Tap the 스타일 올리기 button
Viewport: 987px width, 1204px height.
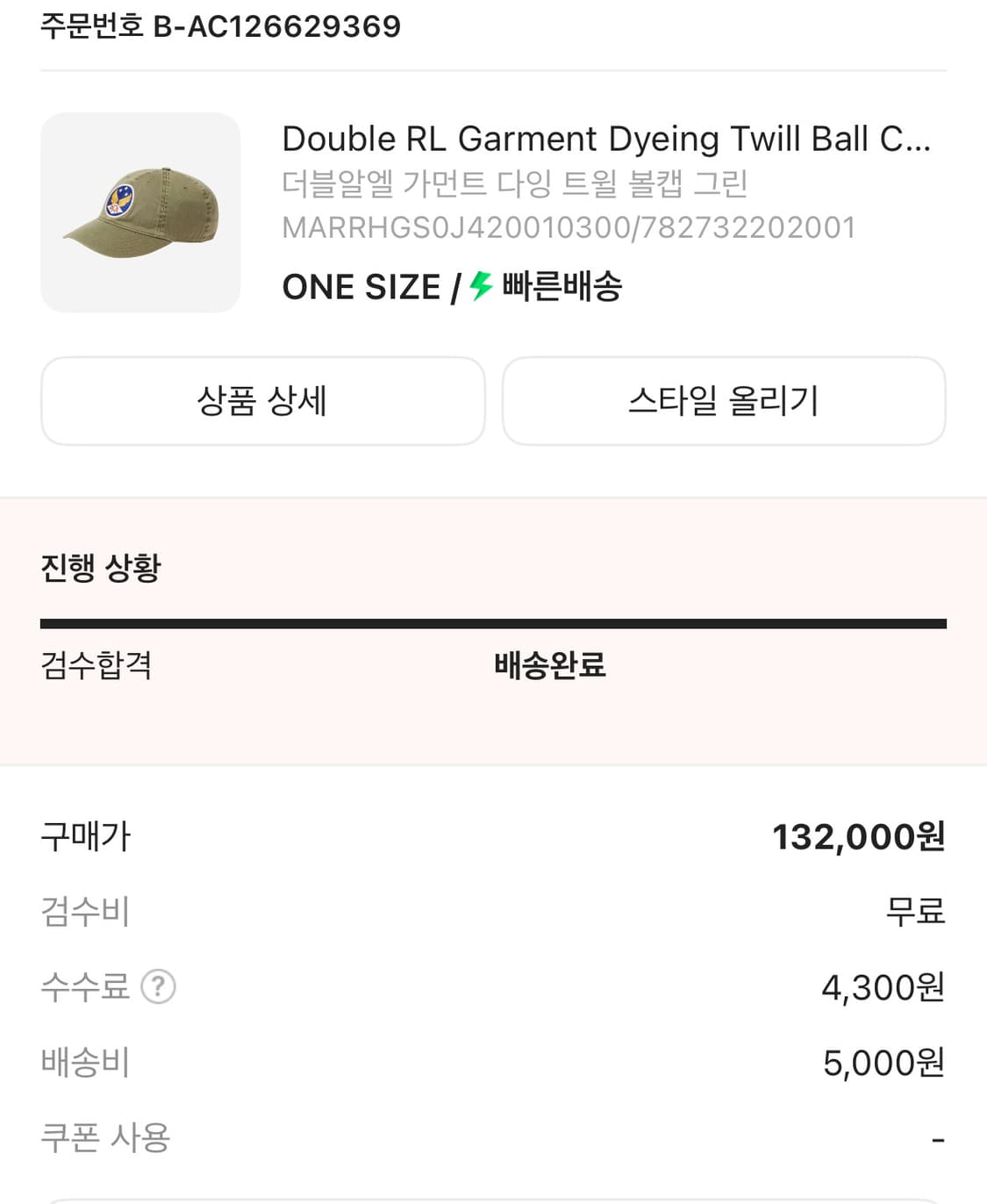pyautogui.click(x=724, y=401)
